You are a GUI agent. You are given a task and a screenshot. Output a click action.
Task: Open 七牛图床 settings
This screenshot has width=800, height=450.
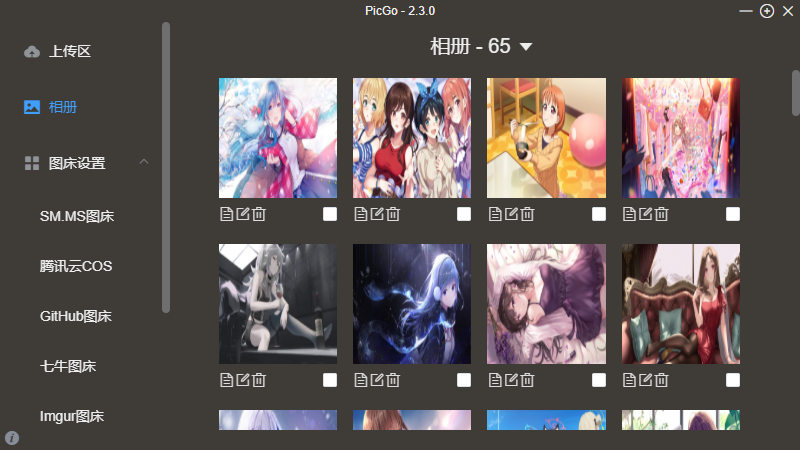tap(68, 366)
